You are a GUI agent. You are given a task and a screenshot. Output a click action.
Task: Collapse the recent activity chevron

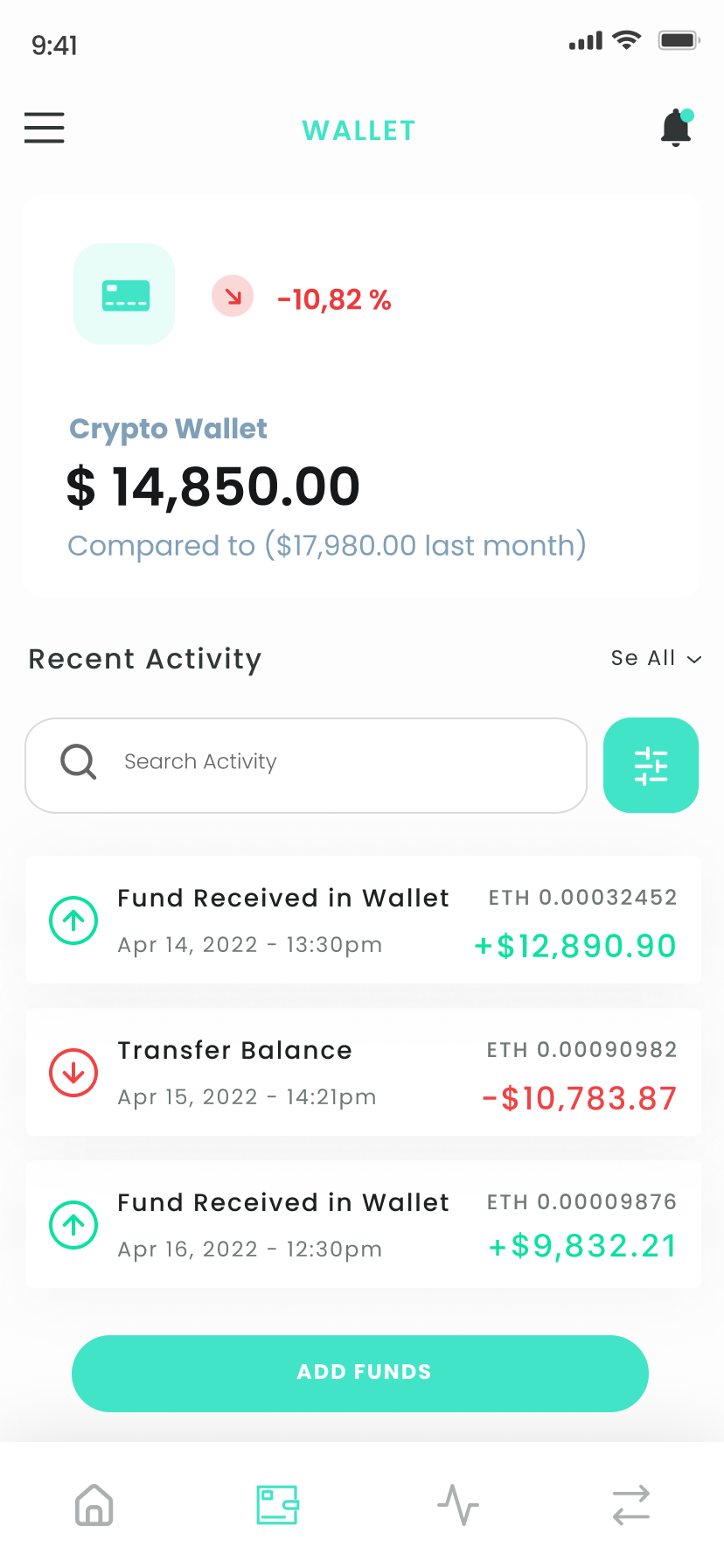coord(693,660)
